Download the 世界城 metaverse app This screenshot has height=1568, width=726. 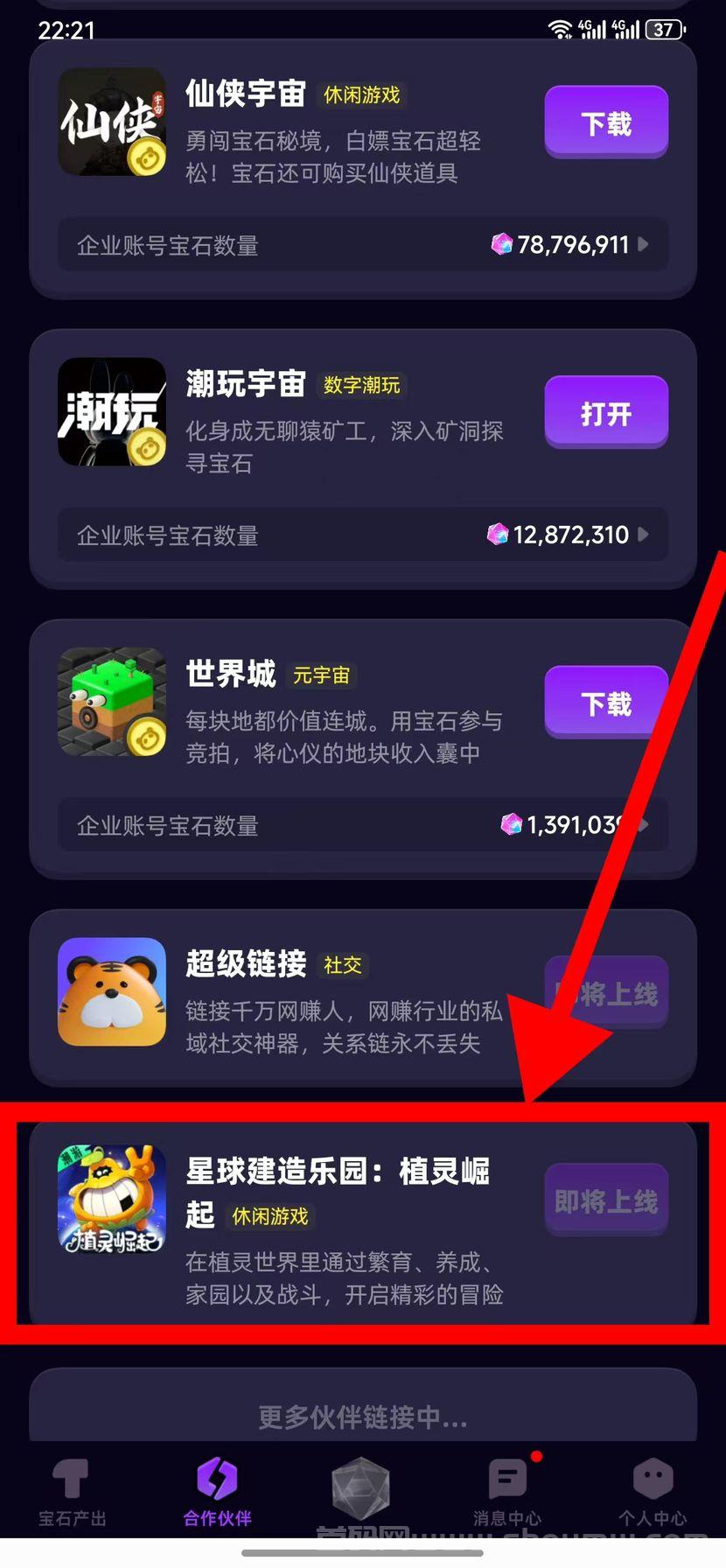(606, 703)
